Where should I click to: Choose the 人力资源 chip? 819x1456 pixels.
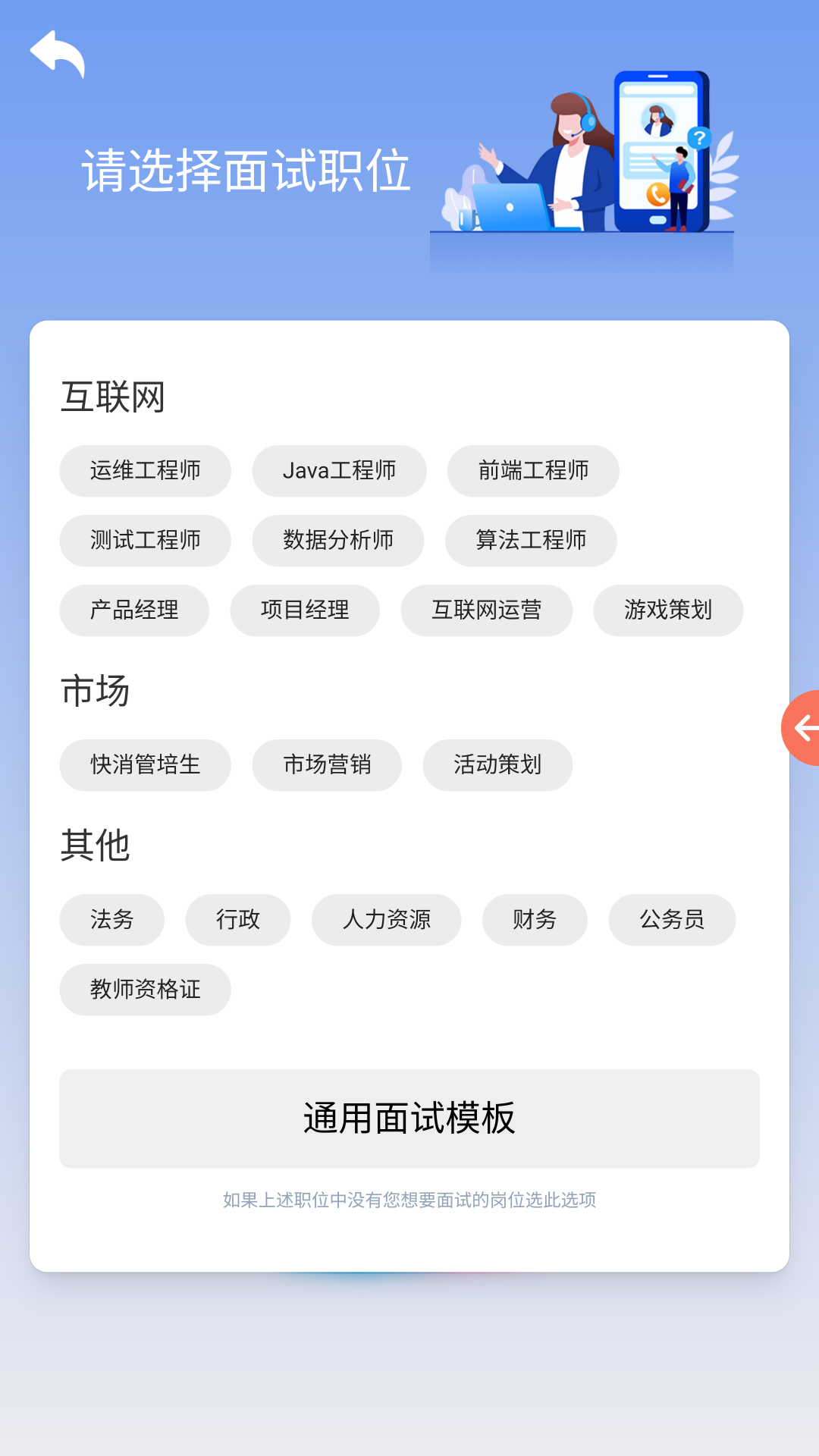click(387, 920)
